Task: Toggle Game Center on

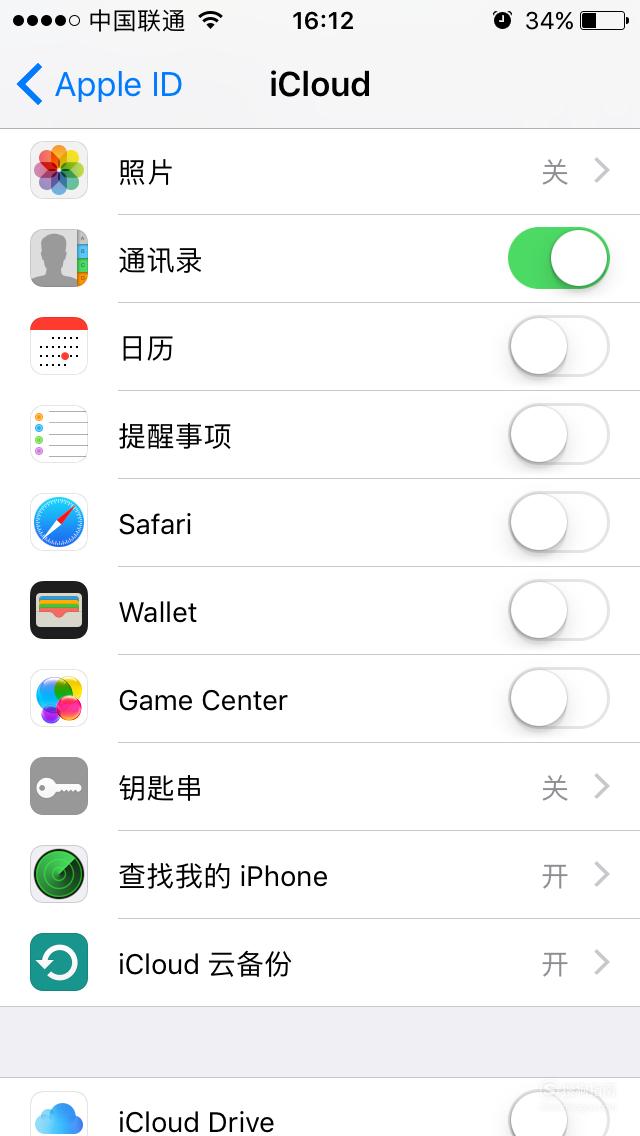Action: click(x=558, y=698)
